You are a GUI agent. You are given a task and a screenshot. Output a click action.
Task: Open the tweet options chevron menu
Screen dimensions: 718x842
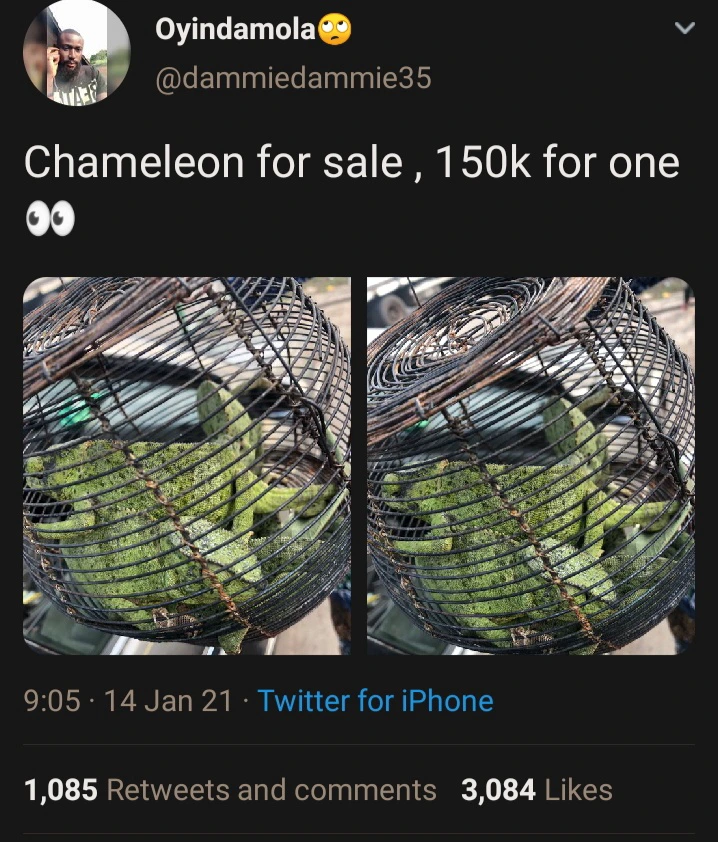684,30
